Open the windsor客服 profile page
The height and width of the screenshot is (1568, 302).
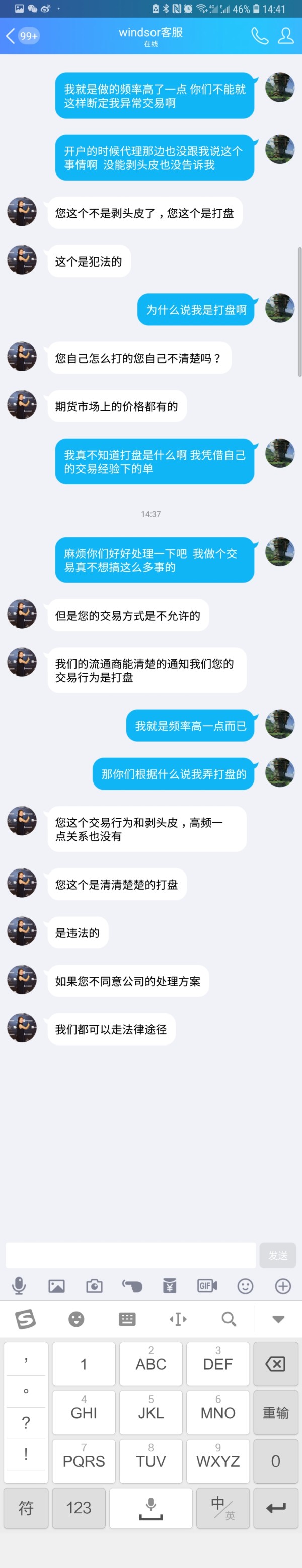285,36
